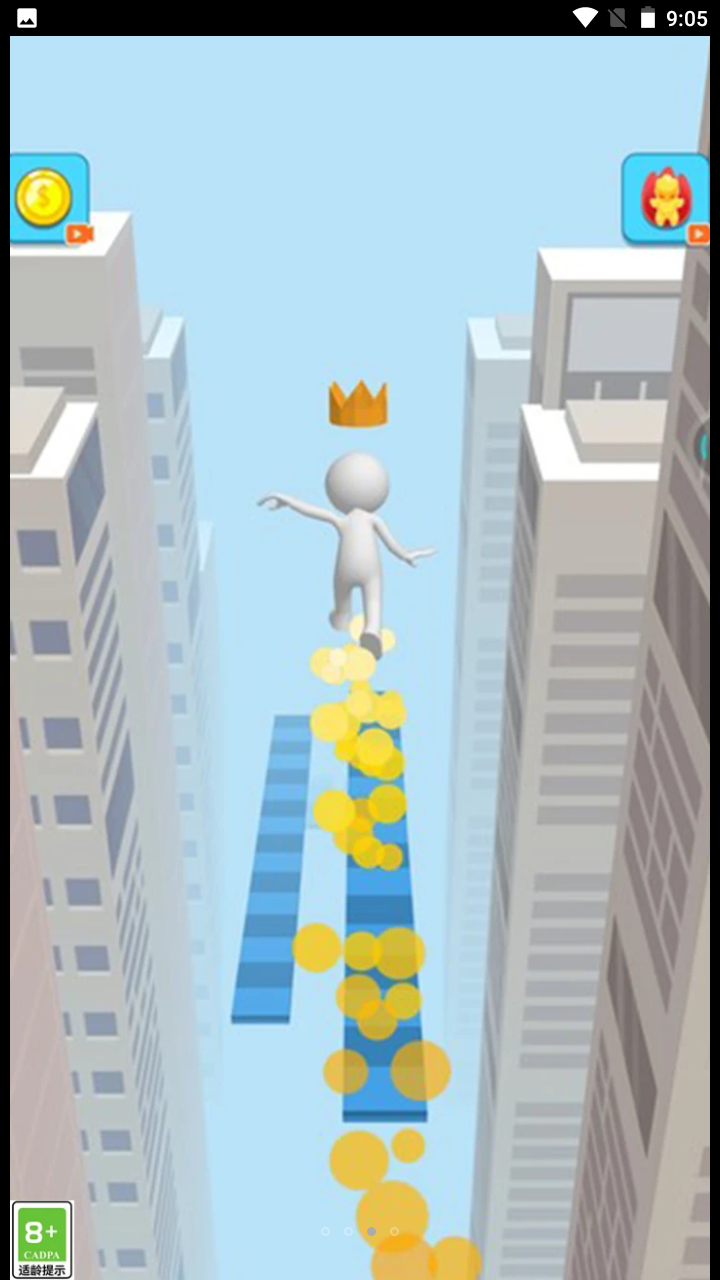Tap the gold coin video reward button
720x1280 pixels.
coord(48,198)
